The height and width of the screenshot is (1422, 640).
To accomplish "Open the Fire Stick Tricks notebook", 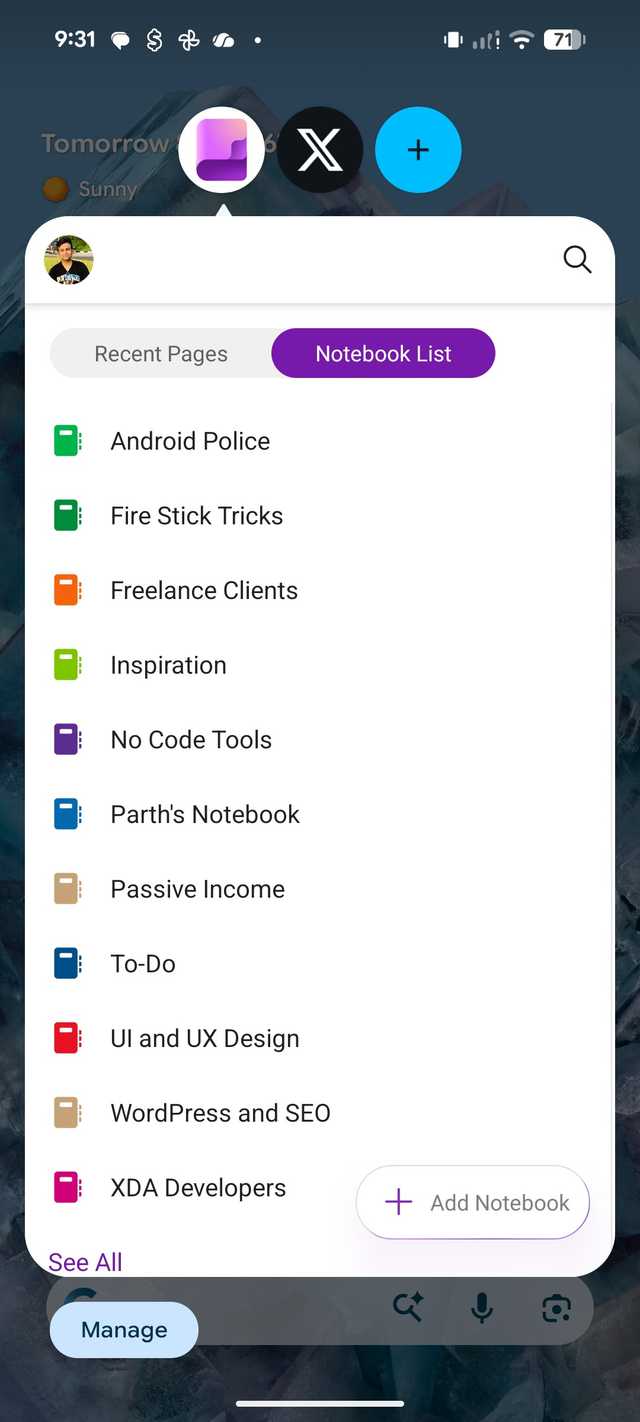I will (196, 516).
